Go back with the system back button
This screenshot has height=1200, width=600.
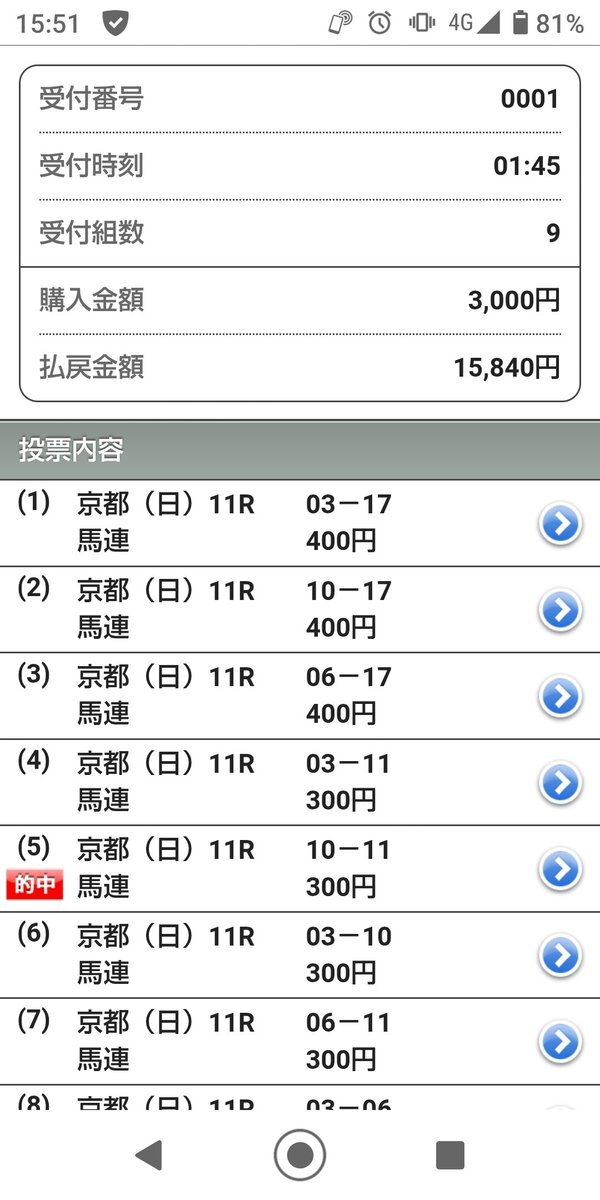[x=149, y=1156]
